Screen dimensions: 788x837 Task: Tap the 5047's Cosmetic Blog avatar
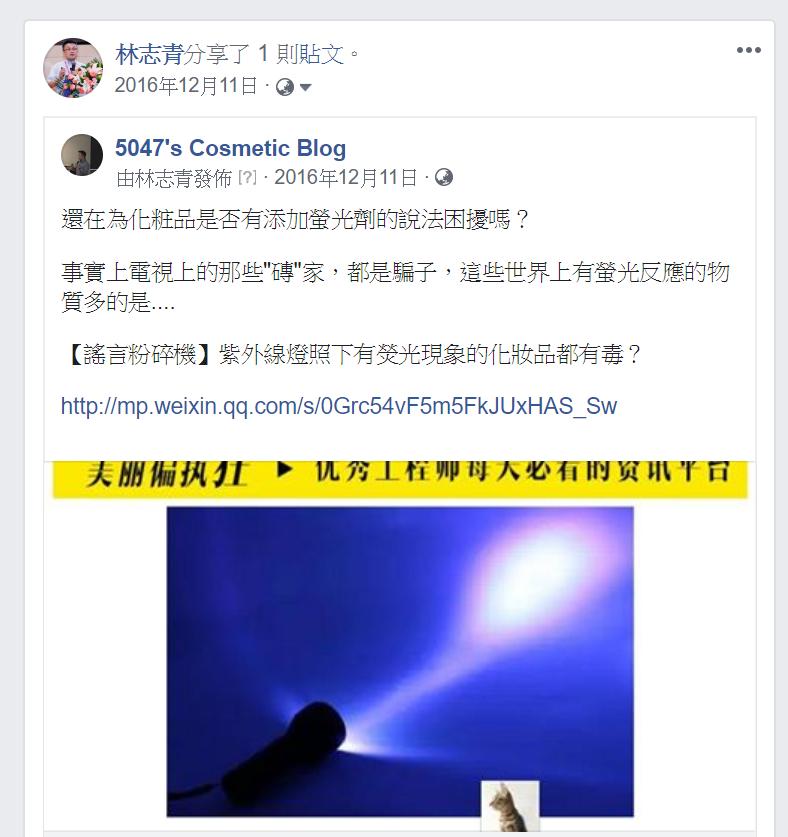click(82, 156)
